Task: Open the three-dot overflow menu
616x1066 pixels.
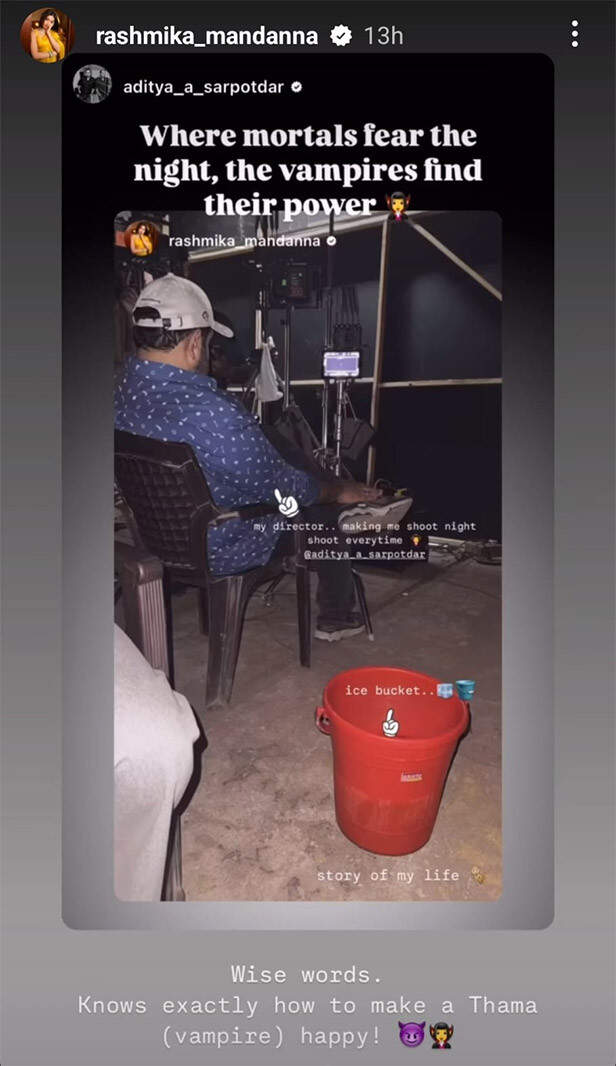Action: [575, 34]
